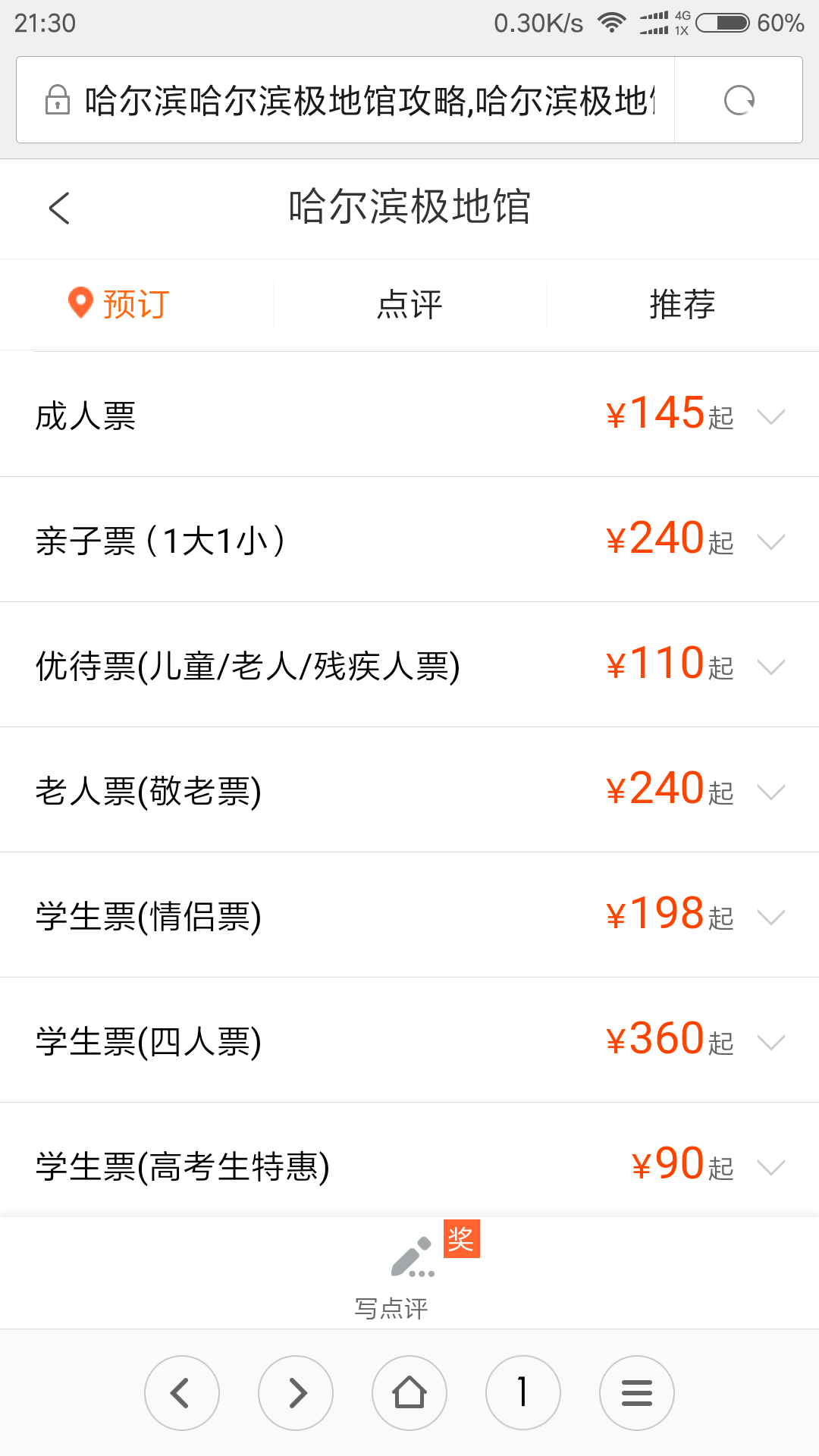The image size is (819, 1456).
Task: Switch to the 推荐 tab
Action: (x=682, y=305)
